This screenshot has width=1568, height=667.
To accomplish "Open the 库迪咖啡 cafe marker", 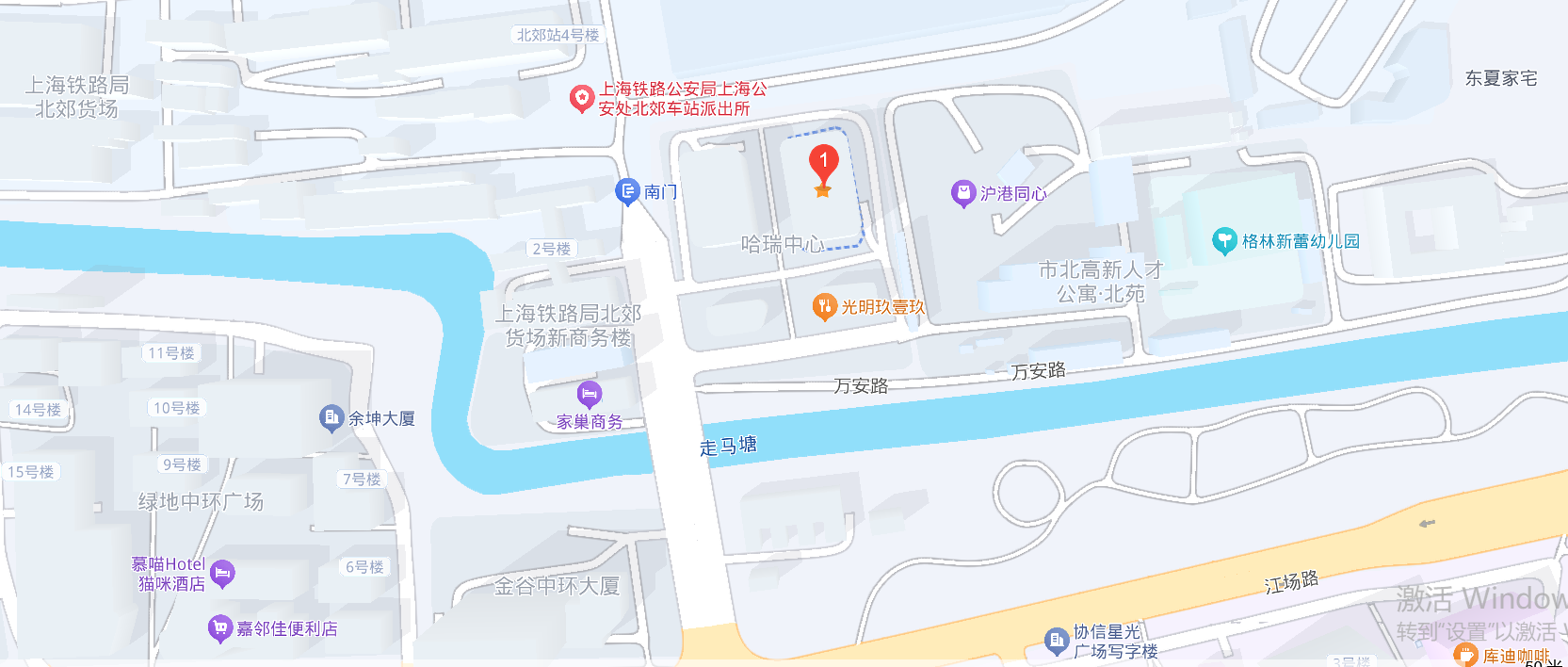I will [1465, 655].
